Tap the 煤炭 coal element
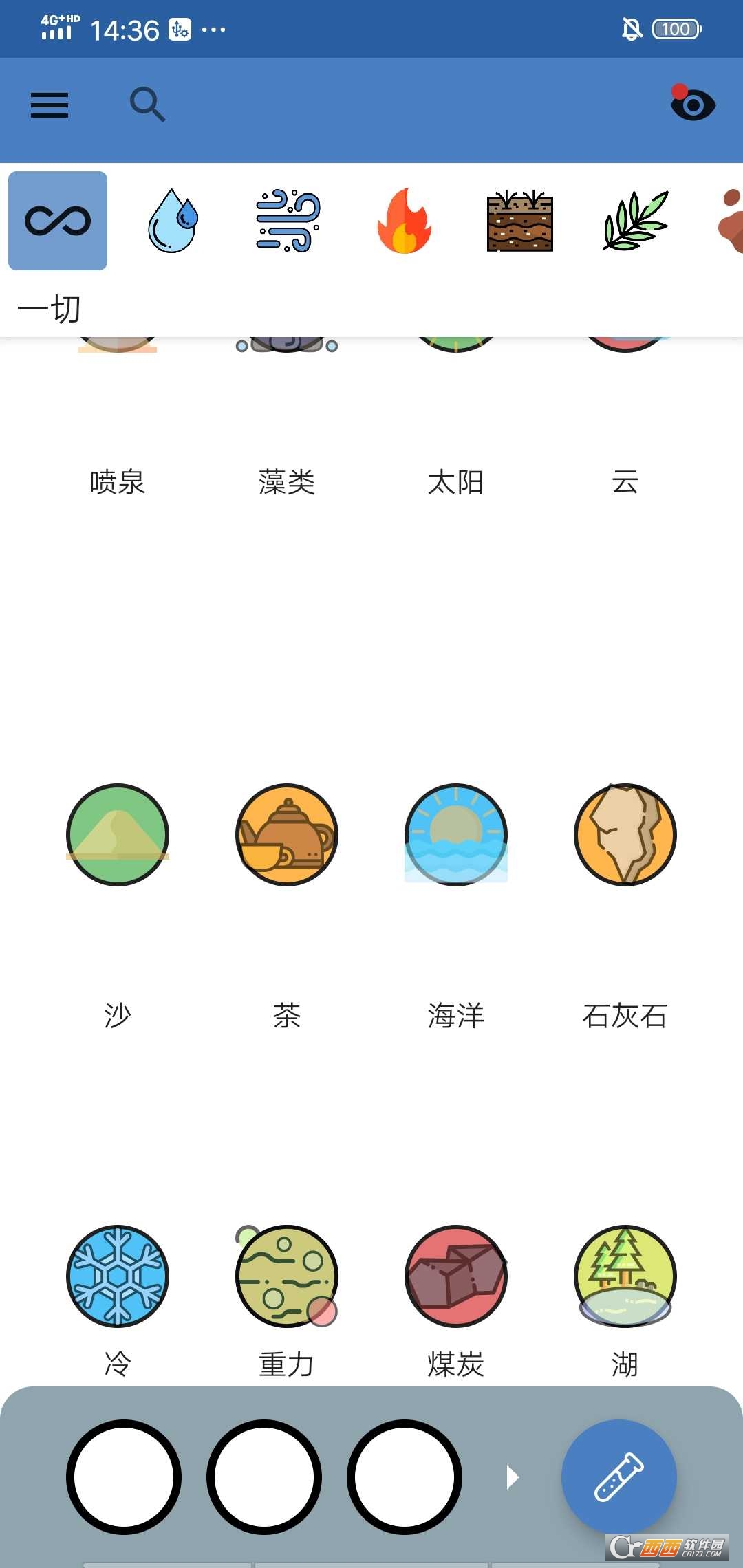The height and width of the screenshot is (1568, 743). tap(456, 1276)
